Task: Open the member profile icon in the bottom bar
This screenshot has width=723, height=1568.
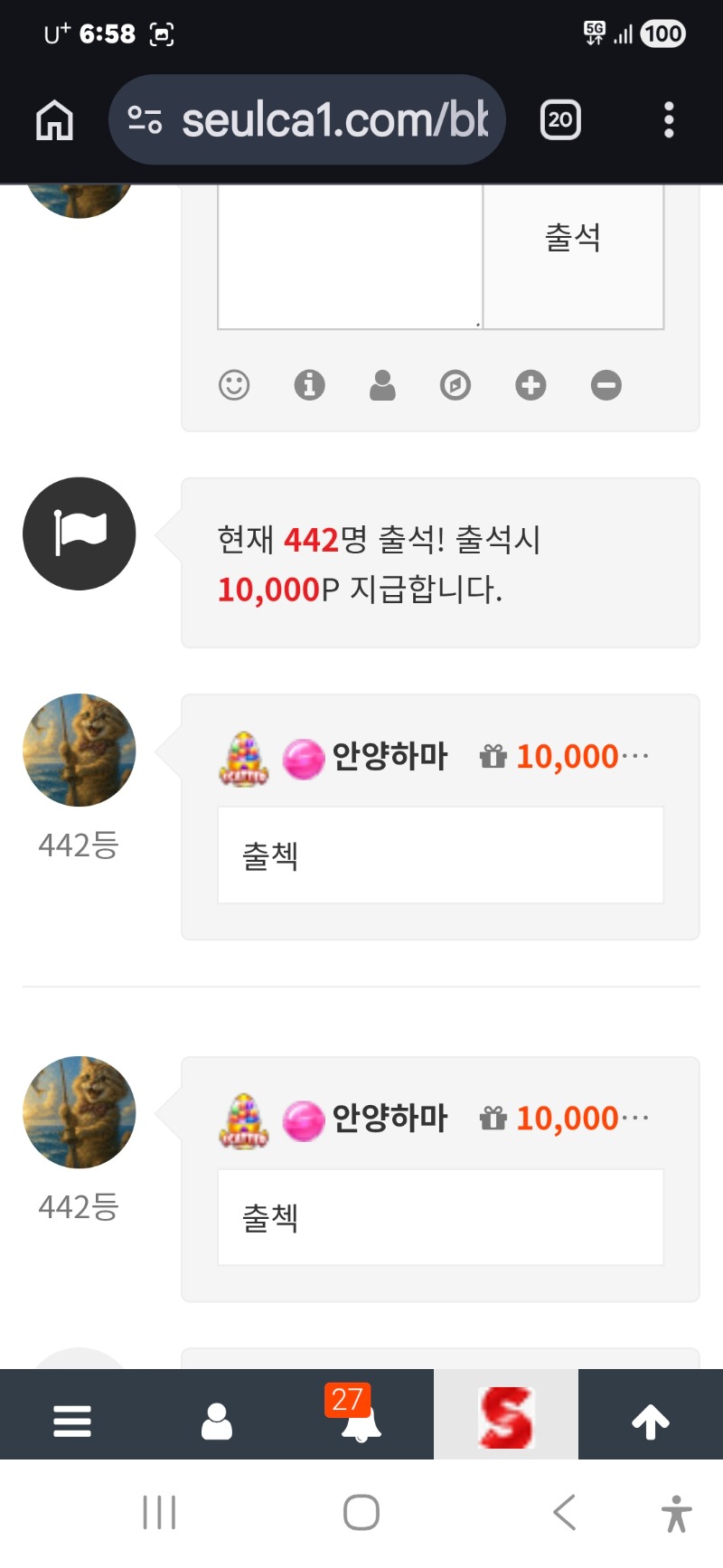Action: [217, 1421]
